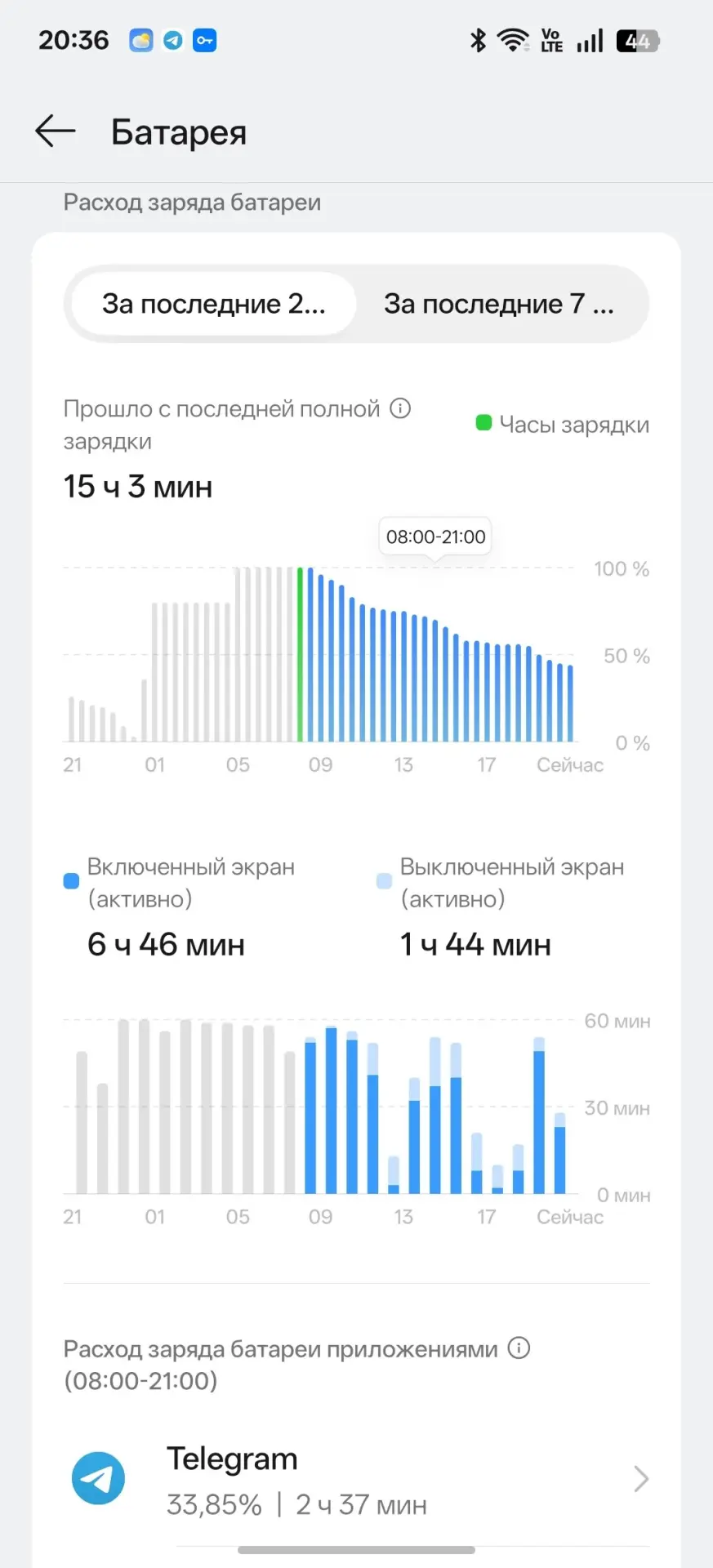713x1568 pixels.
Task: Select the За последние 2... tab
Action: 214,304
